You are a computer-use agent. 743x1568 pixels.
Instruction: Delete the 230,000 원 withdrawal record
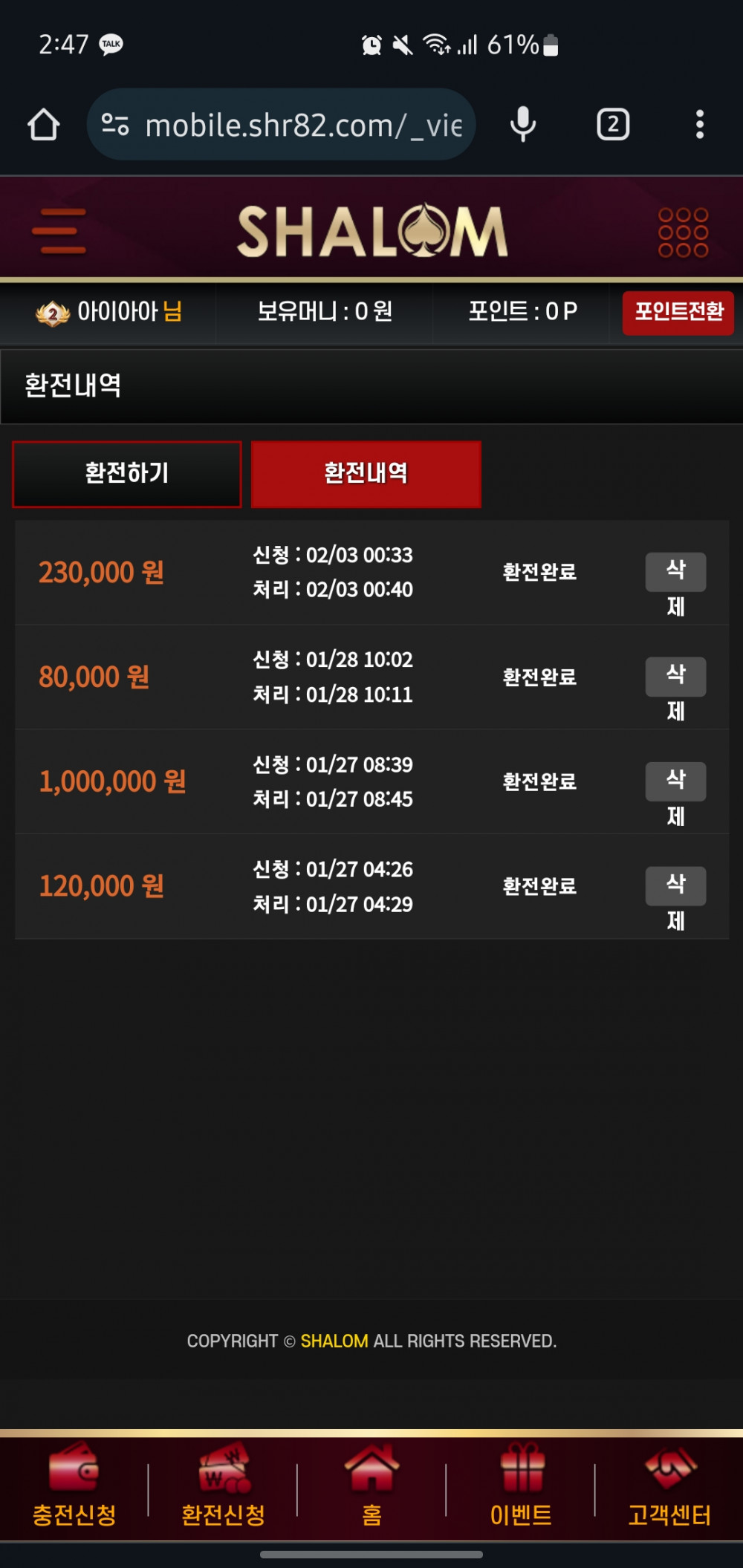tap(675, 572)
